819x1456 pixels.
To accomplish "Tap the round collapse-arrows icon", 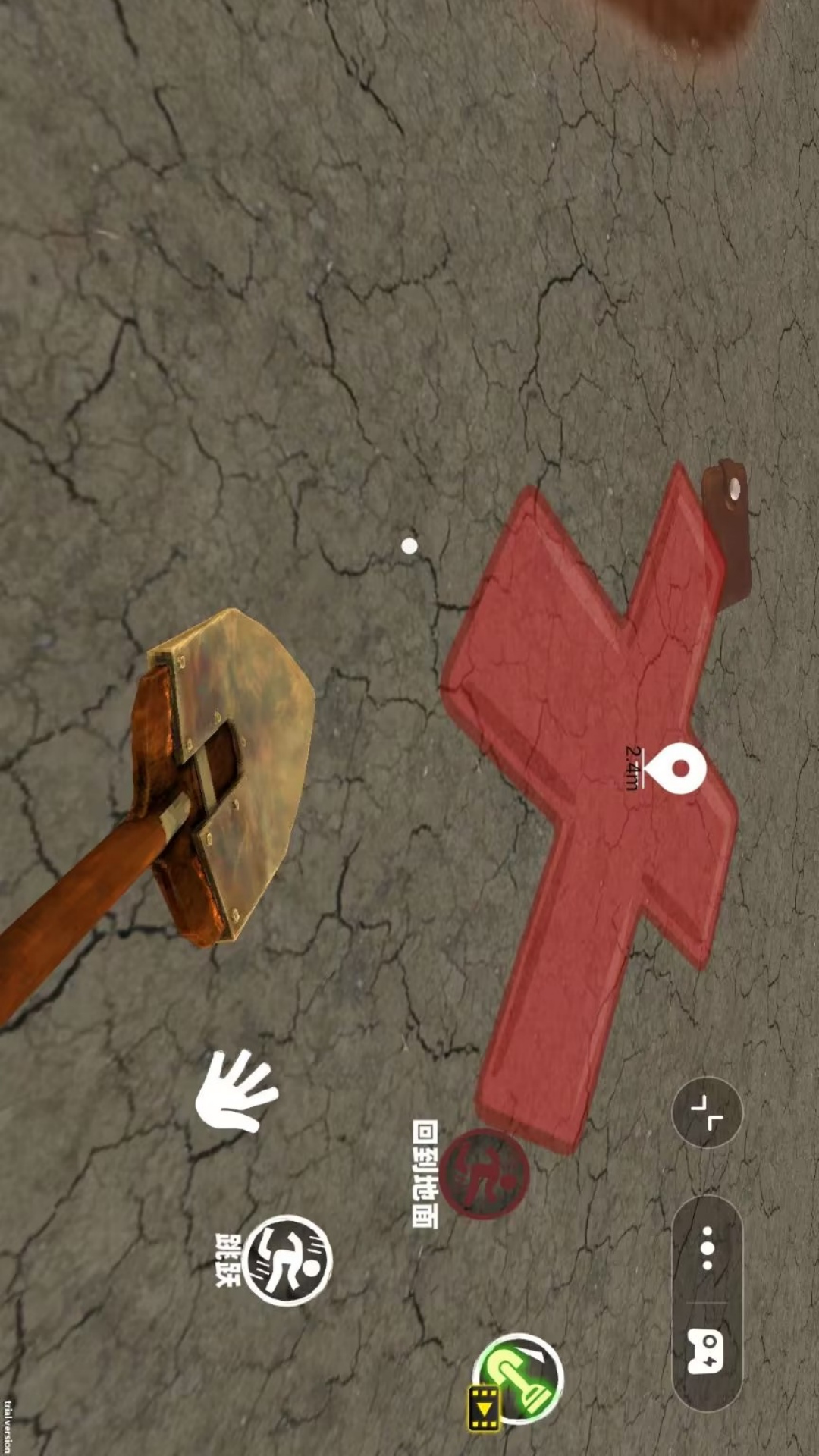I will (x=707, y=1112).
